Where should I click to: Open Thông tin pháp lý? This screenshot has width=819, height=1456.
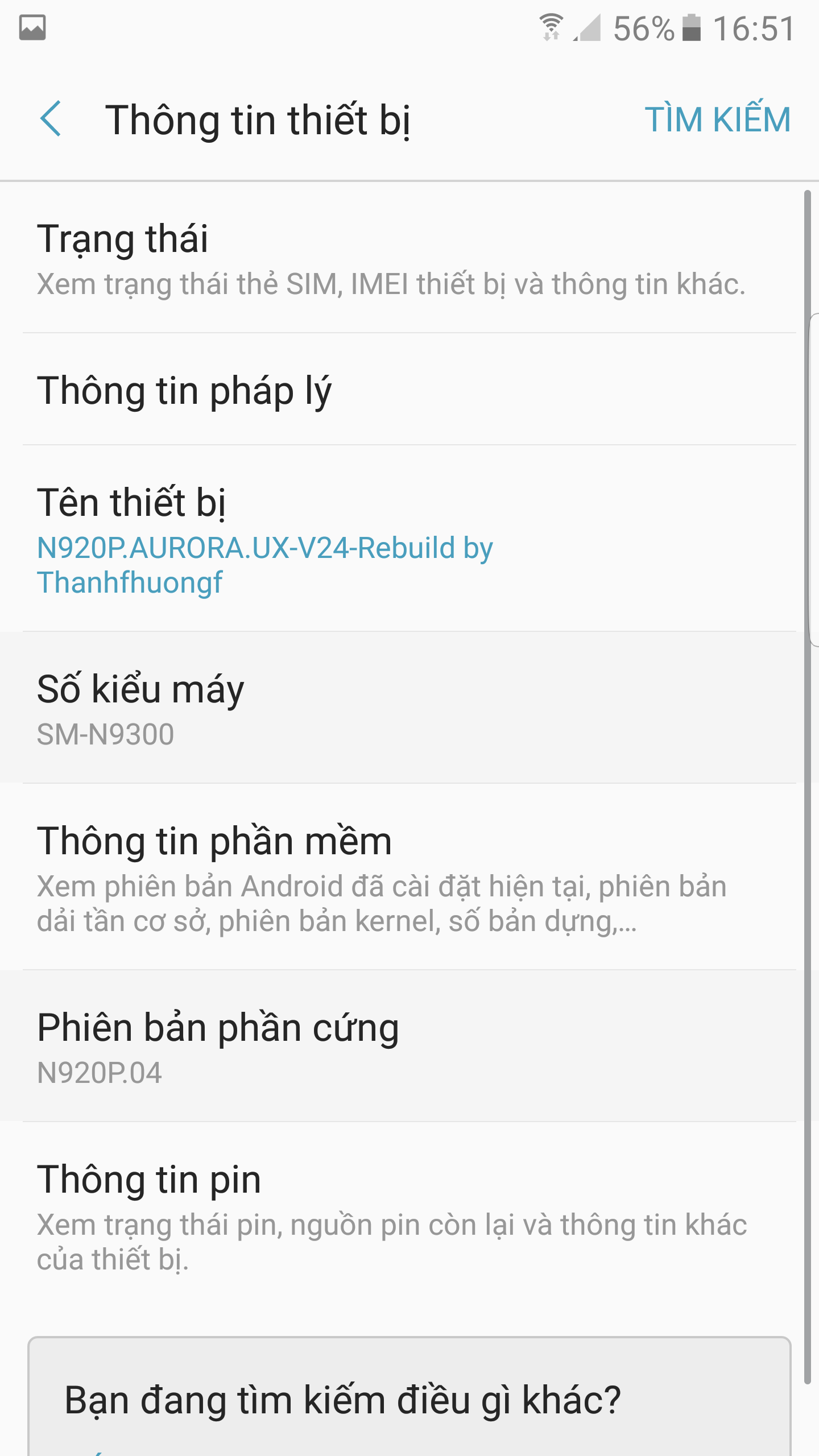click(x=409, y=390)
